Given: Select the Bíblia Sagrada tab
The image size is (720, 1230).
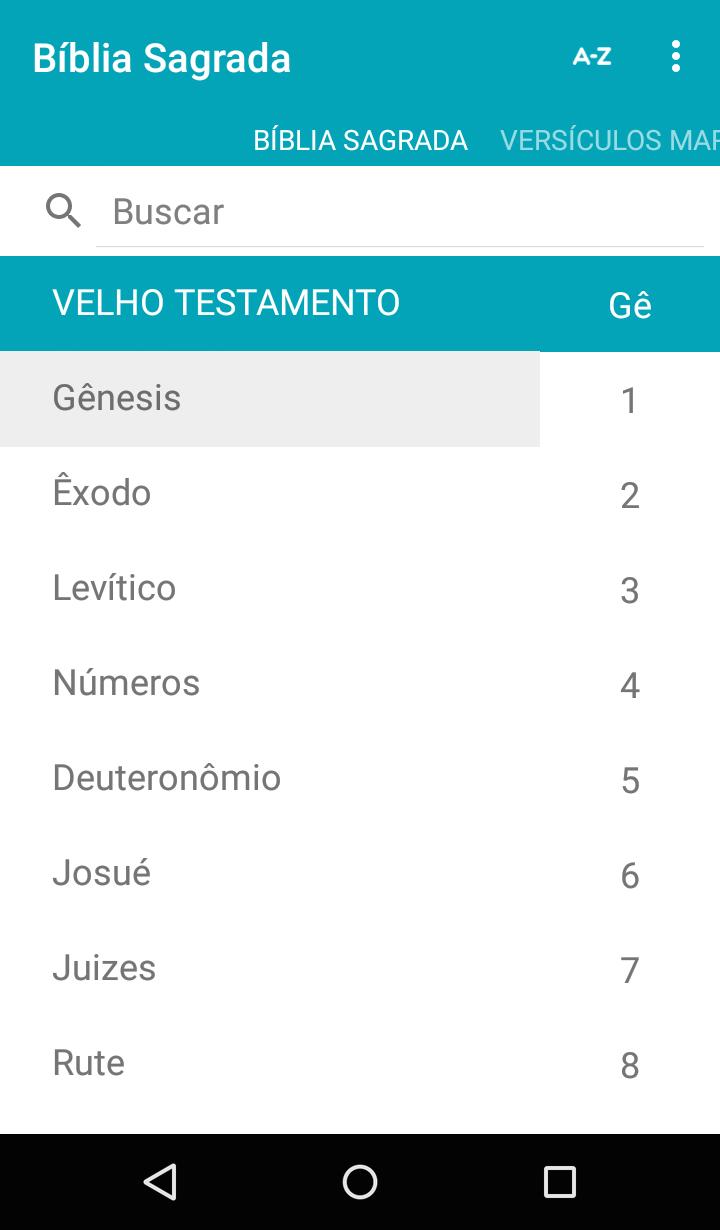Looking at the screenshot, I should click(x=361, y=140).
